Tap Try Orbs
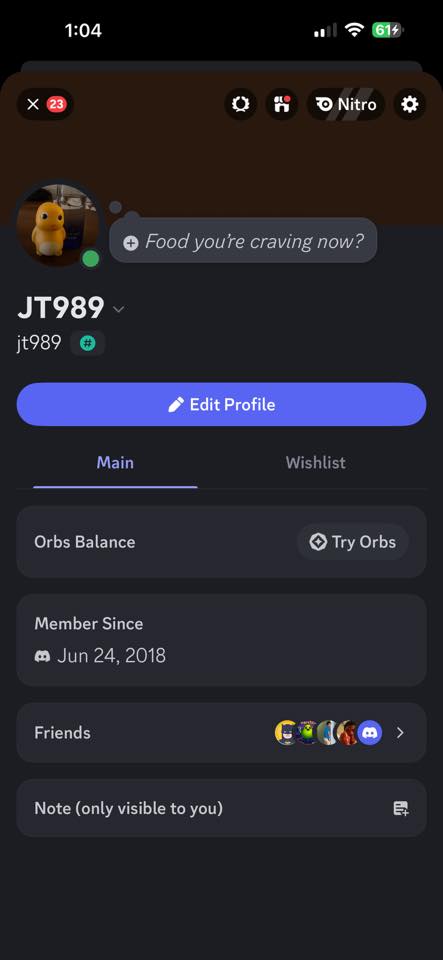443x960 pixels. 353,542
